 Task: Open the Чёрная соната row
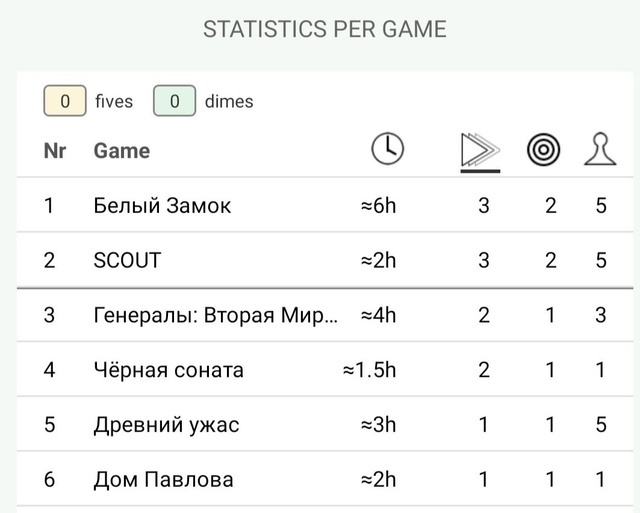[x=168, y=371]
